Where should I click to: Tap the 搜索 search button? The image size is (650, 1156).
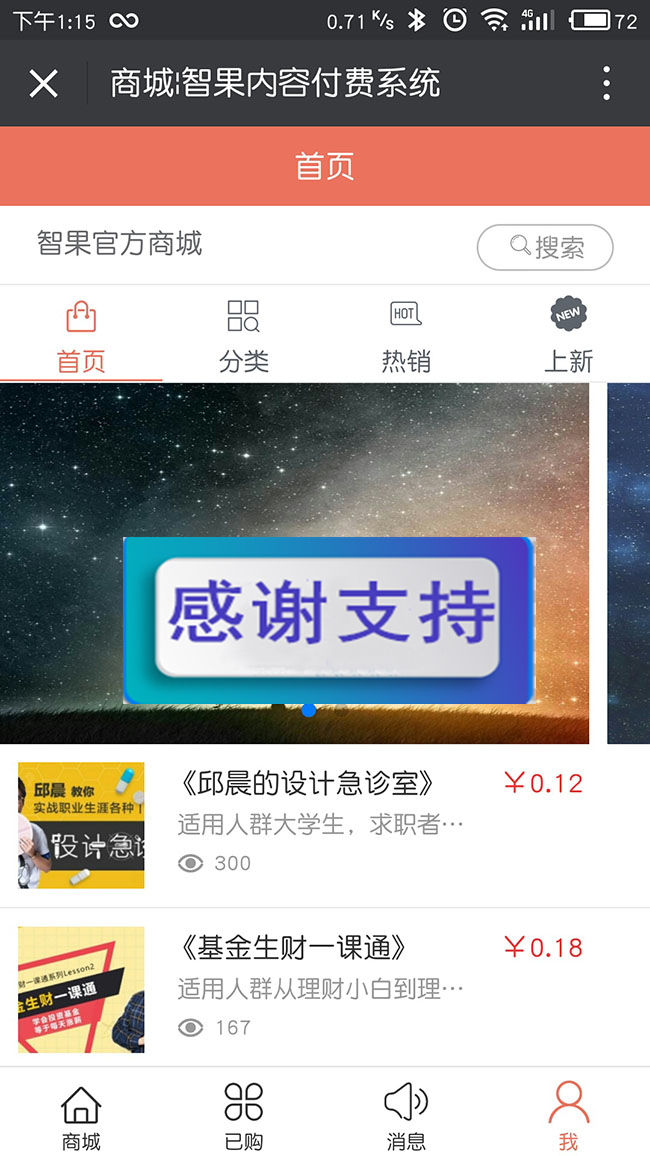tap(545, 247)
